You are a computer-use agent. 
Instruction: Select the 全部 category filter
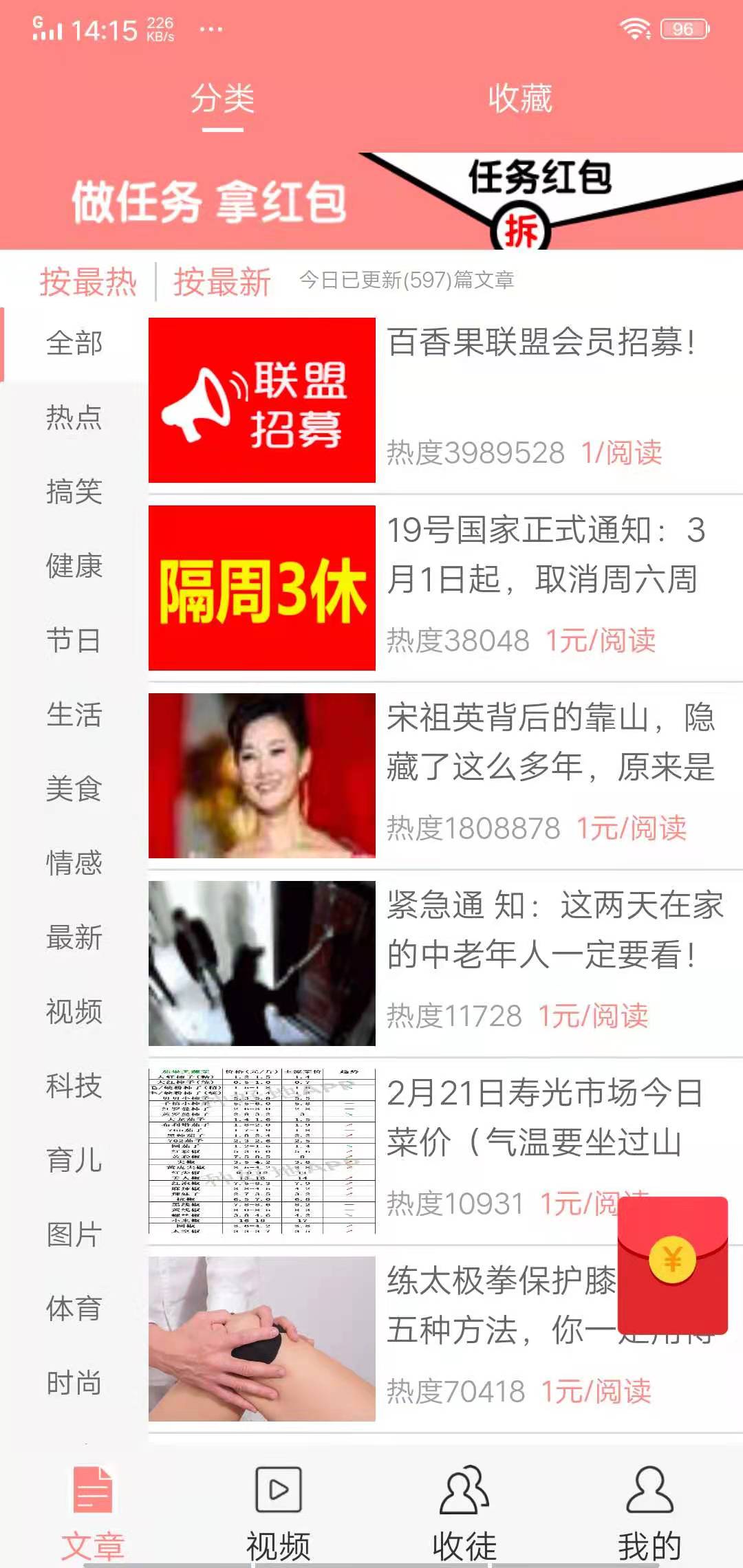pyautogui.click(x=74, y=344)
